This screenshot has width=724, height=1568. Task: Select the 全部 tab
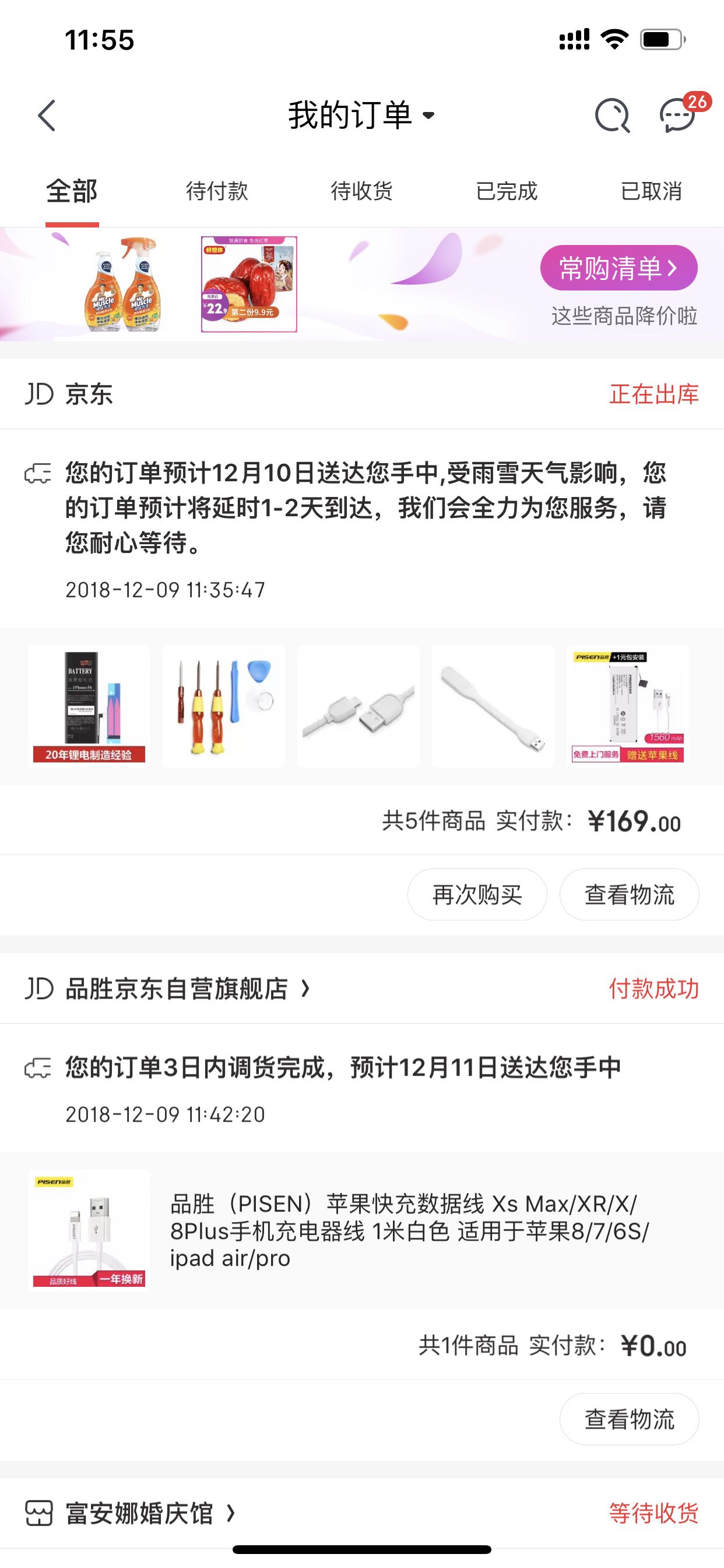coord(72,191)
